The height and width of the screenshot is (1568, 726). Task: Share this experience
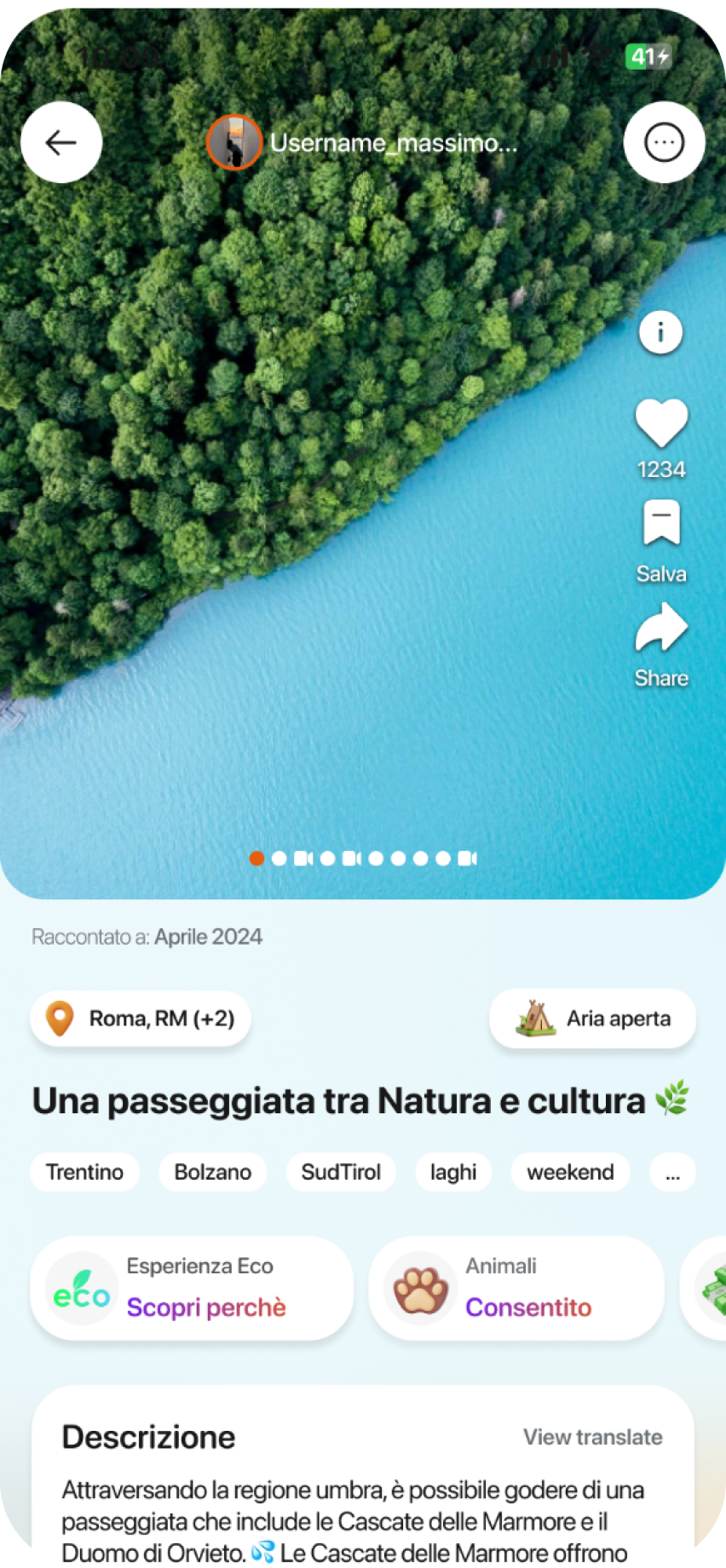(661, 629)
